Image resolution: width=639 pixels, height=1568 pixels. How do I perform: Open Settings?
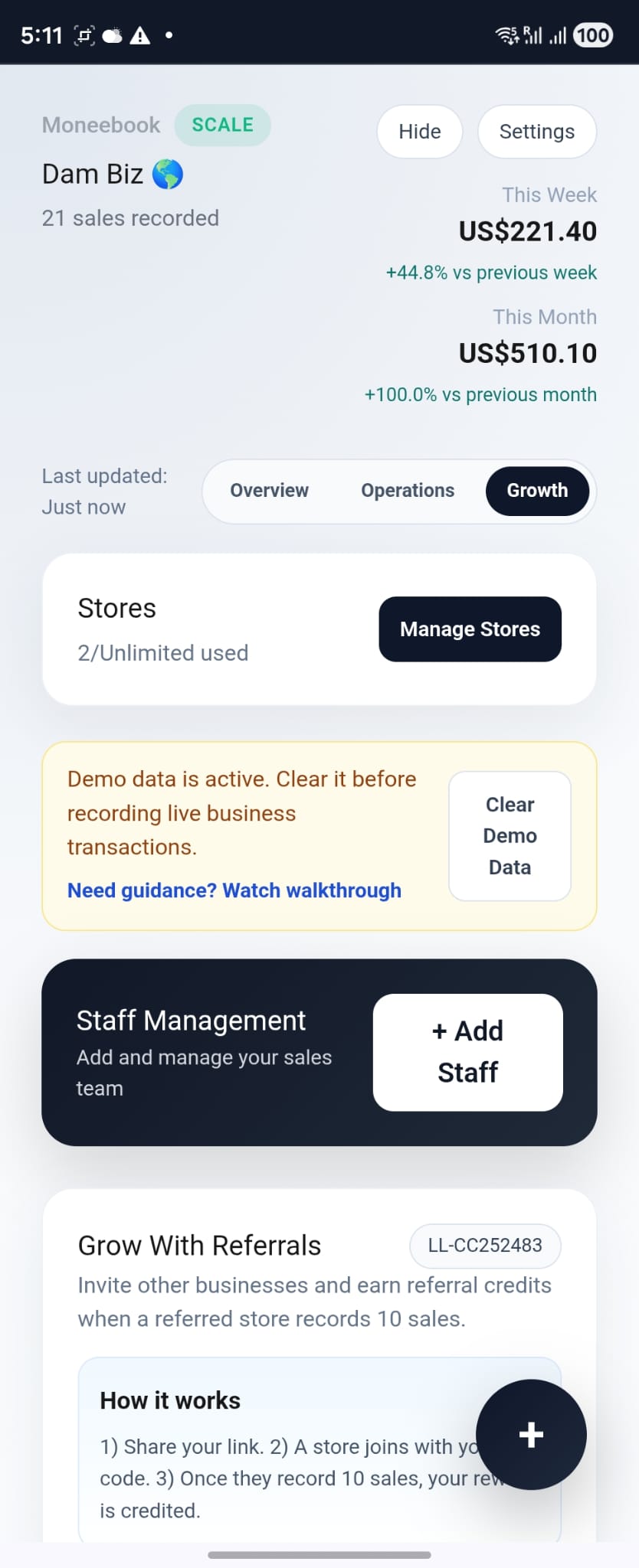click(536, 132)
